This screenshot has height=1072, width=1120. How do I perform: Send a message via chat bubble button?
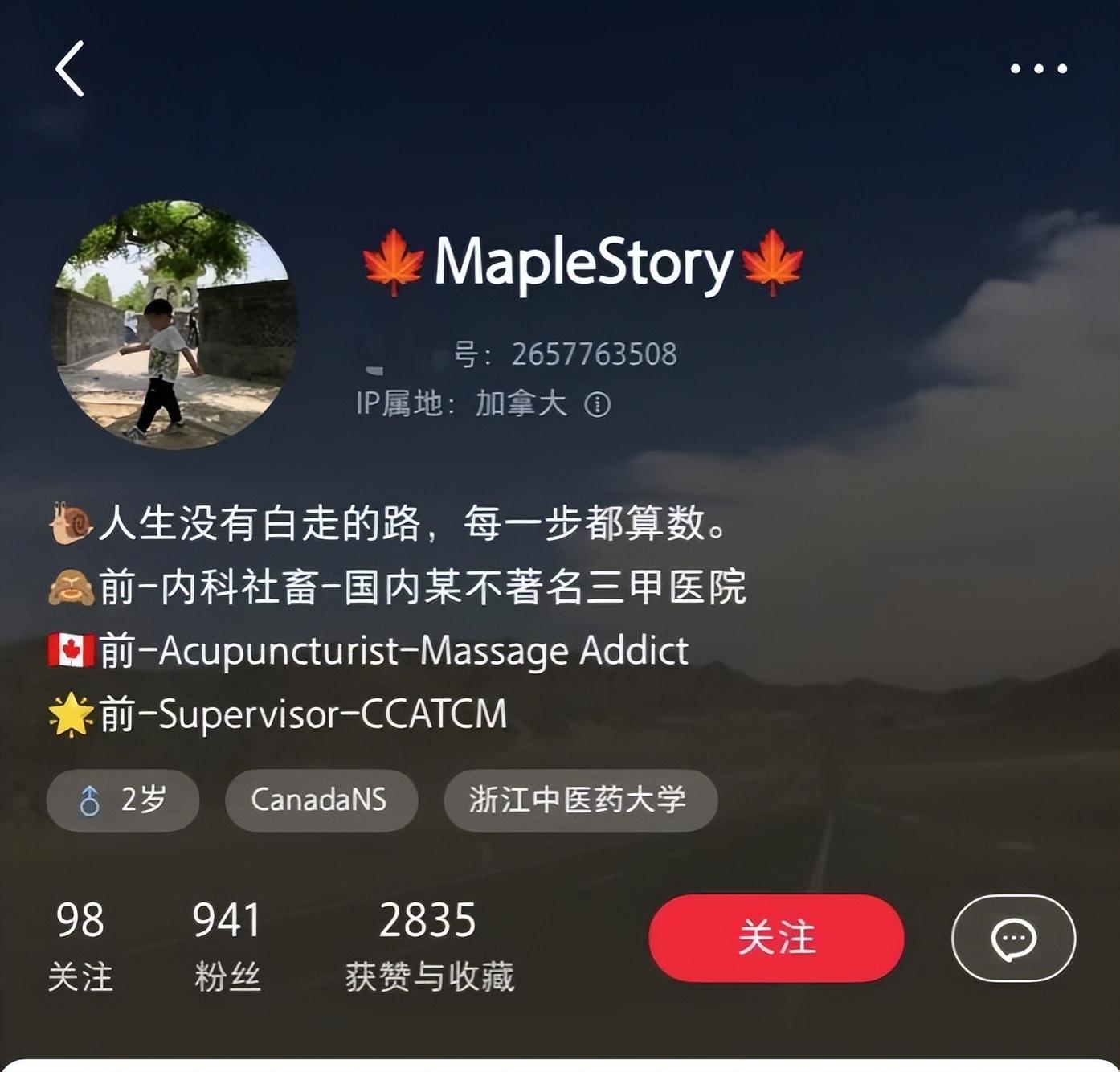1013,938
